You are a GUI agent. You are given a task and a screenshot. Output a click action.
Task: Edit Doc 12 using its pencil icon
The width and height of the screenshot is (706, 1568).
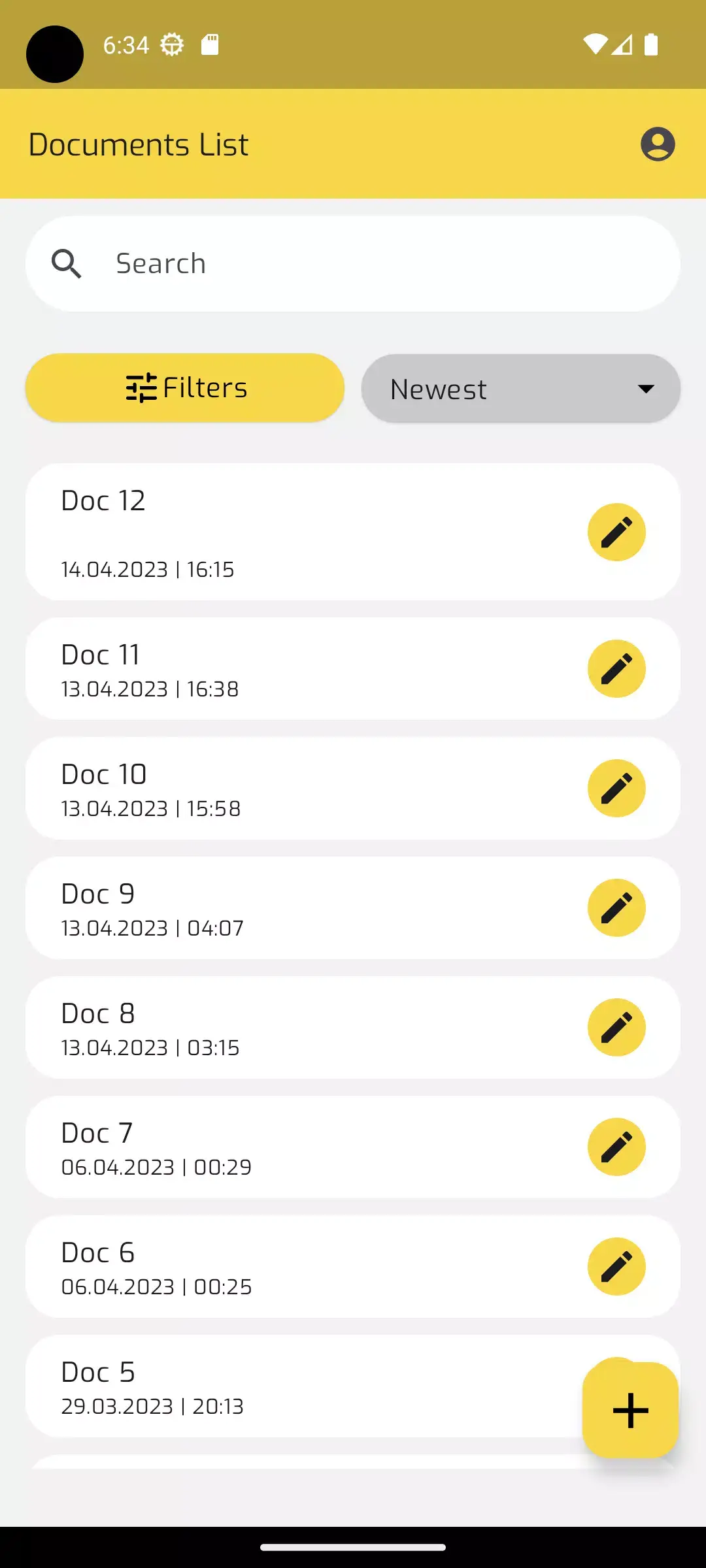616,531
